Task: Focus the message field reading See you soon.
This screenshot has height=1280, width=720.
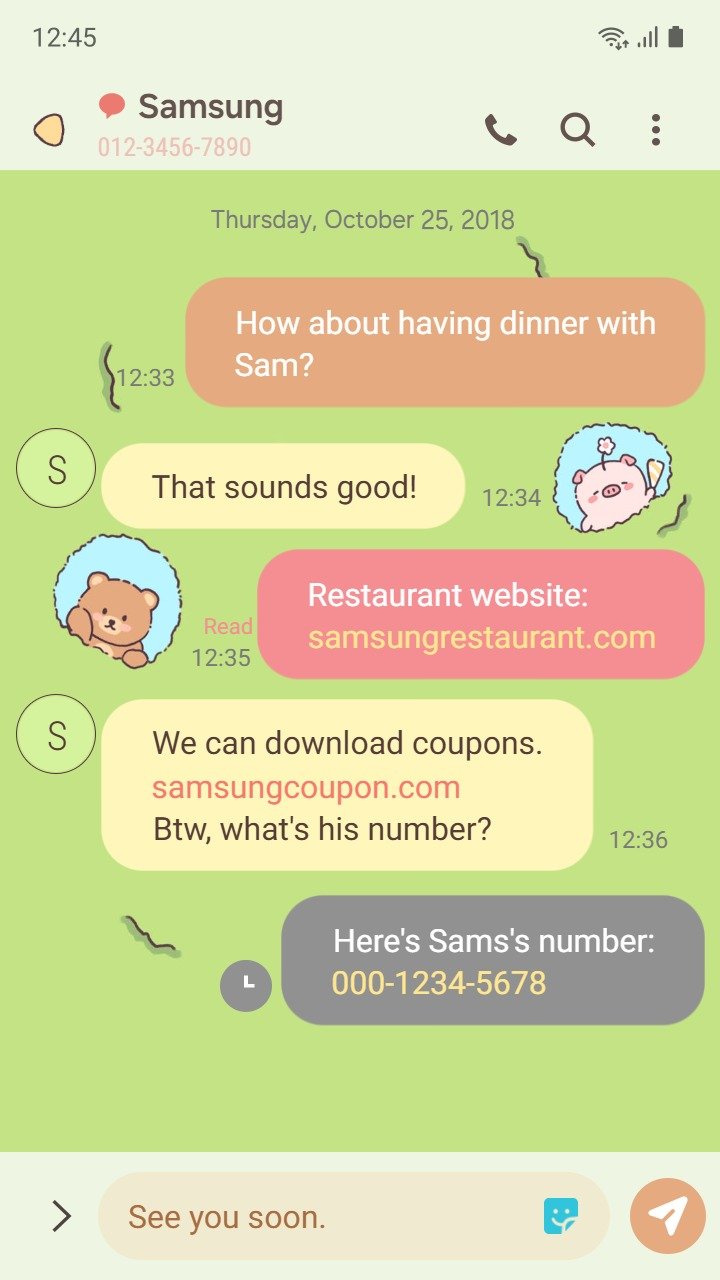Action: point(320,1216)
